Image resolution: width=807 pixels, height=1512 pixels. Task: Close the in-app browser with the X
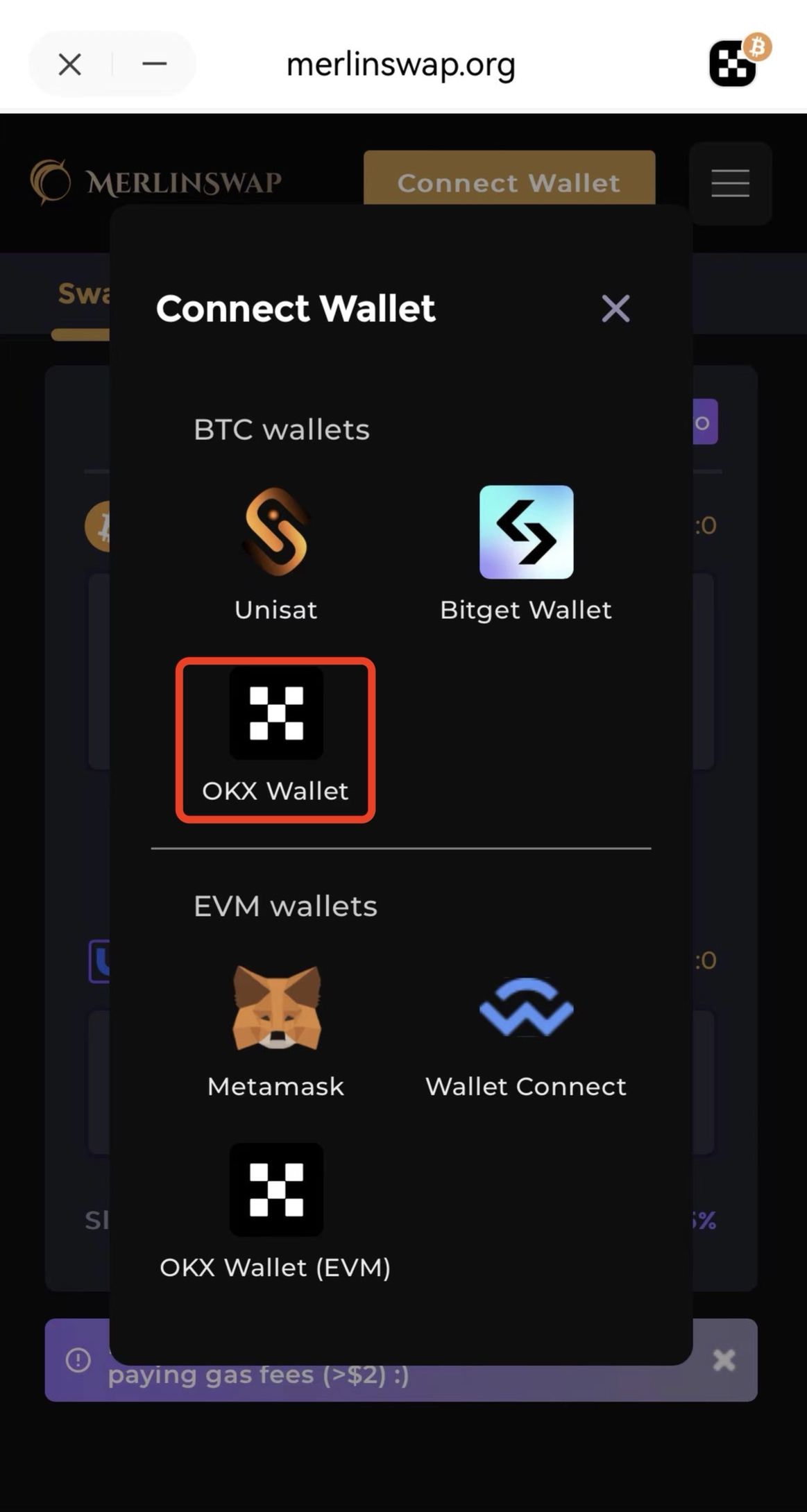pos(69,65)
